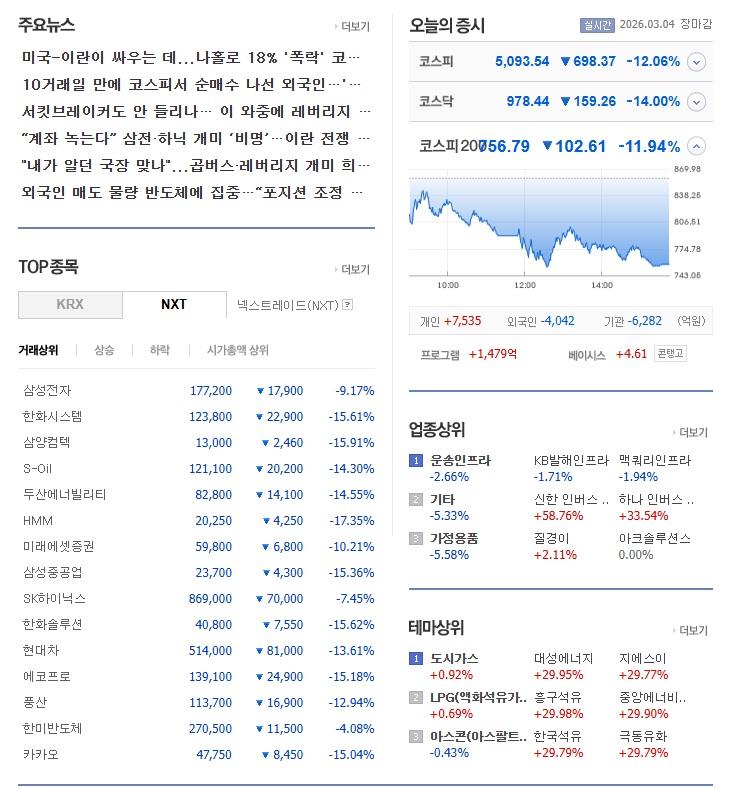Open the first news headline about 미국-이란
Screen dimensions: 732x789
click(191, 57)
